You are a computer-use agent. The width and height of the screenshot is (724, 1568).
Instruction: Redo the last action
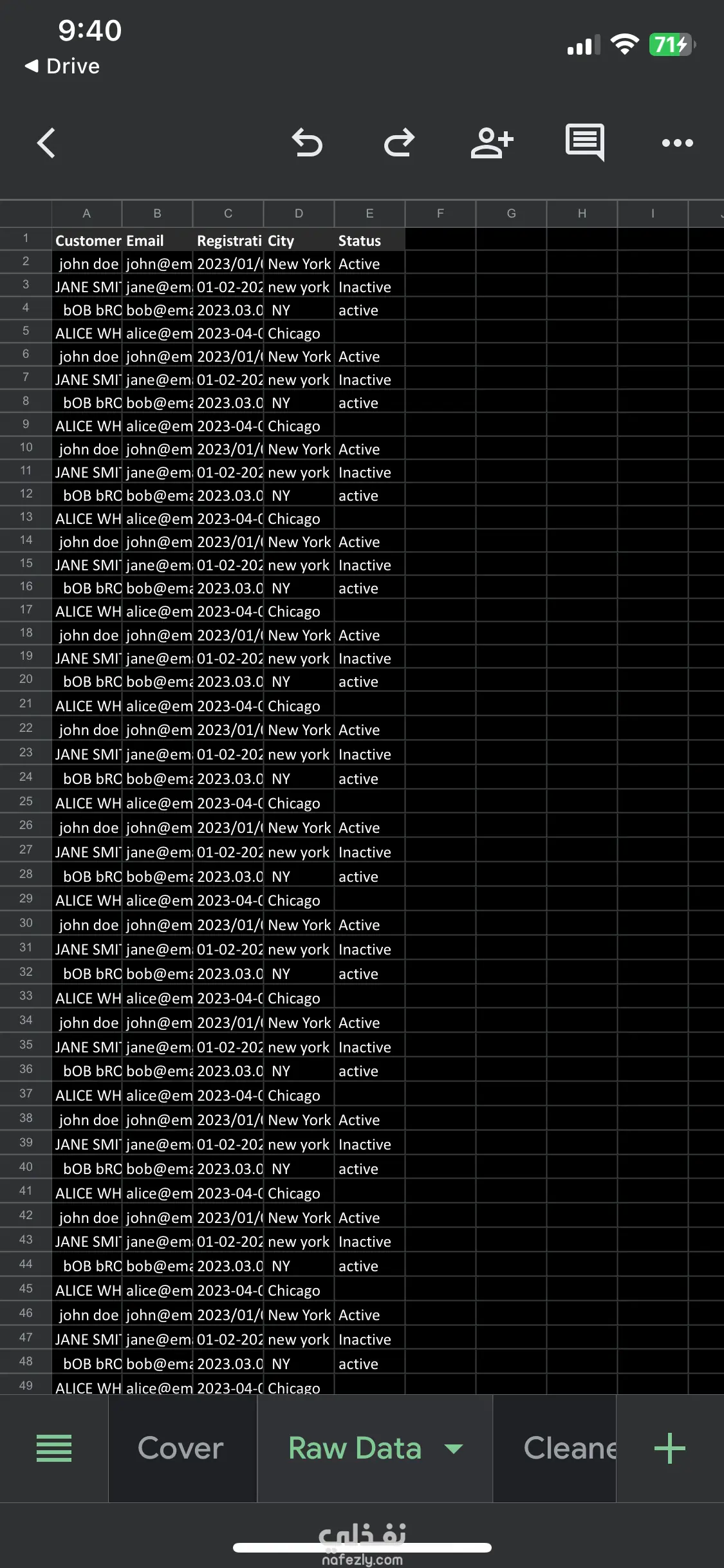[x=399, y=143]
